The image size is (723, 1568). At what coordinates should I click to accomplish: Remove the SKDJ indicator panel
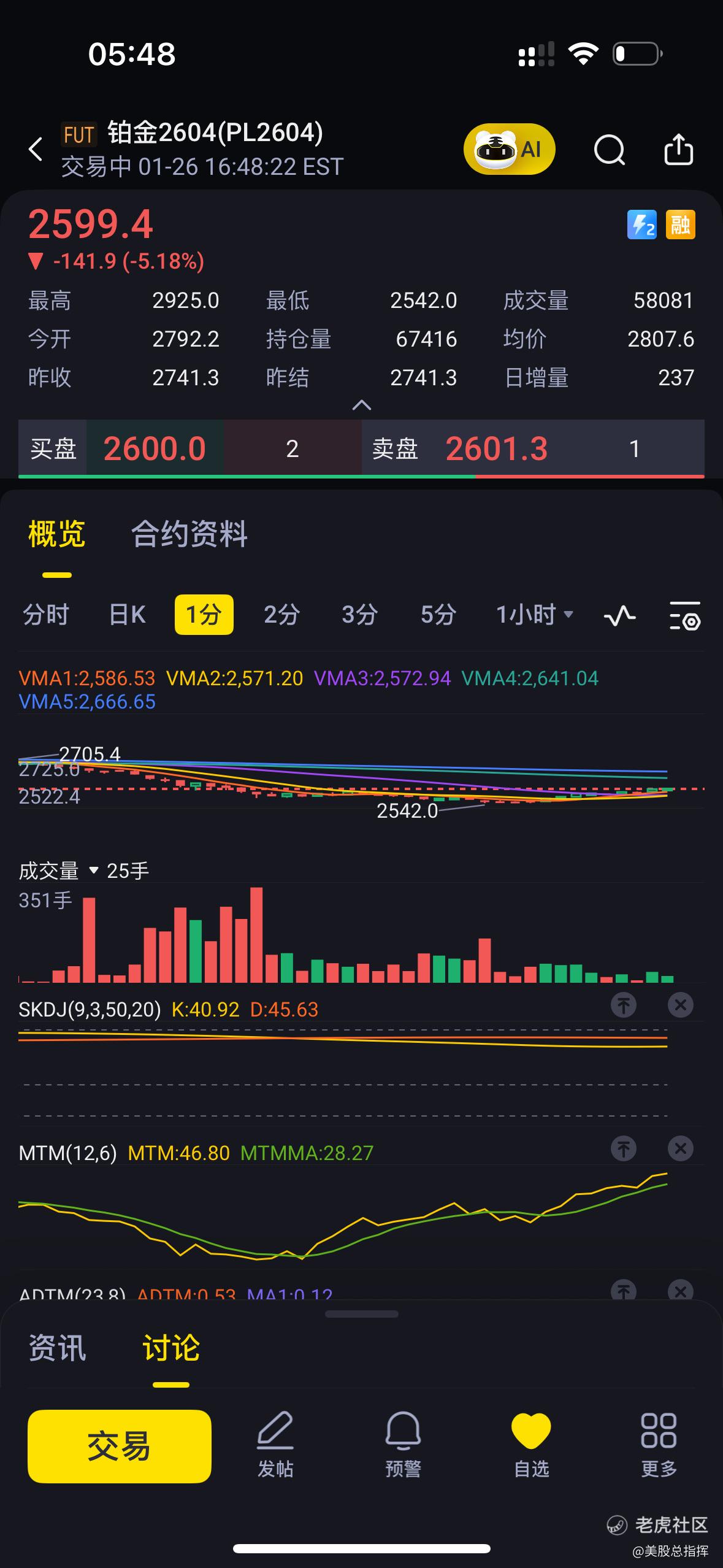[x=680, y=1005]
